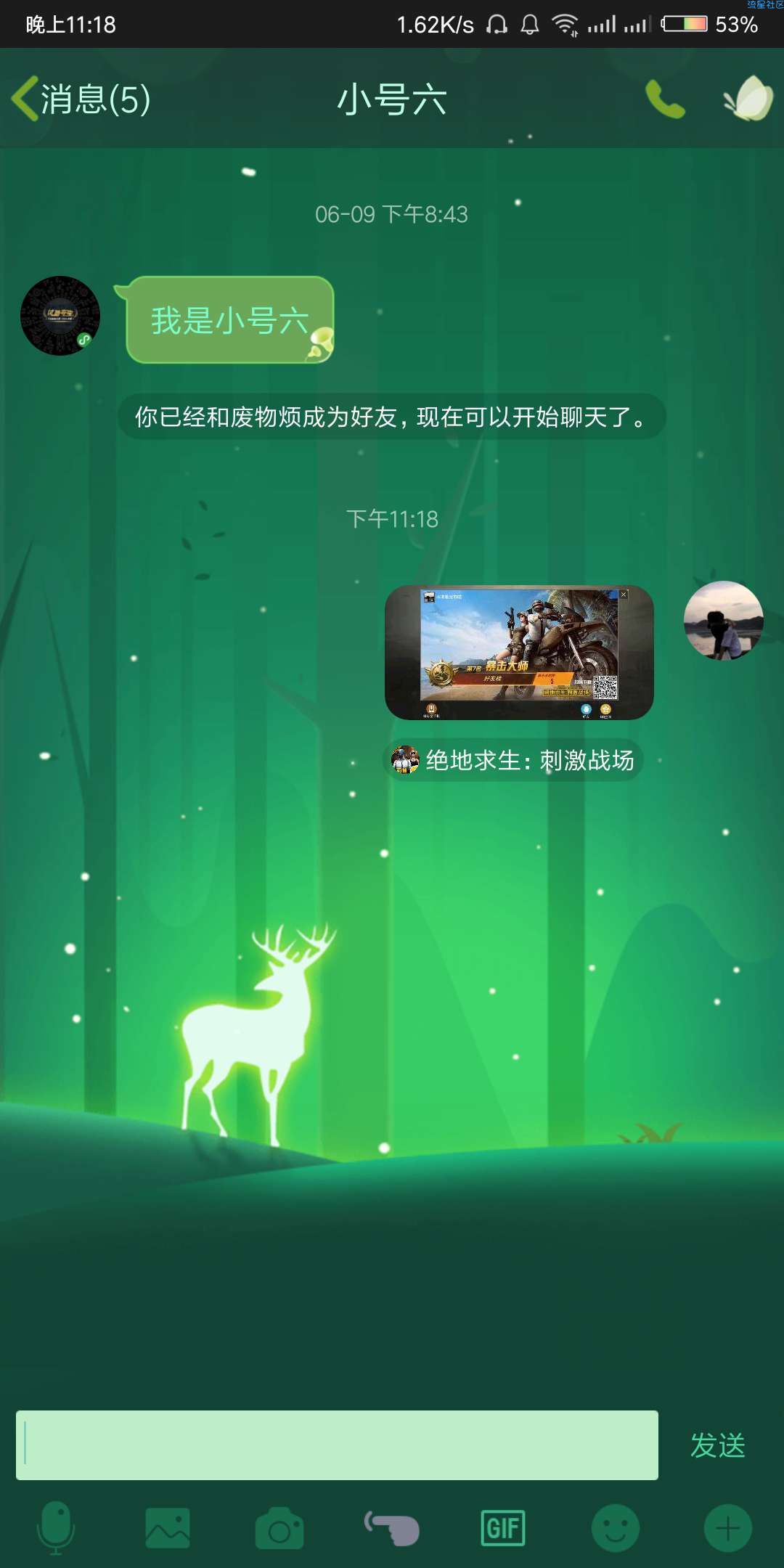This screenshot has width=784, height=1568.
Task: Open the photo gallery picker
Action: tap(168, 1528)
